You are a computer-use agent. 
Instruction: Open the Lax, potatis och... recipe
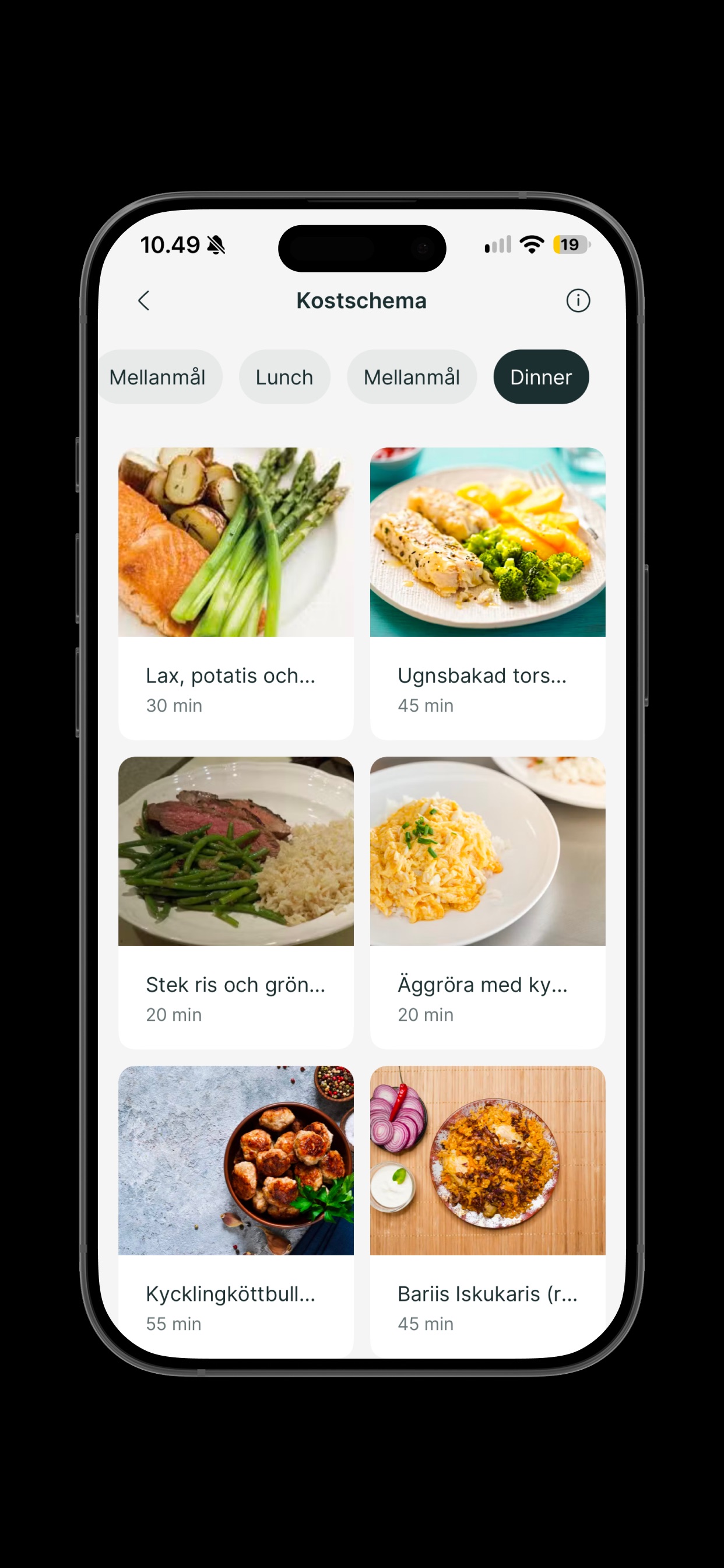pos(236,594)
